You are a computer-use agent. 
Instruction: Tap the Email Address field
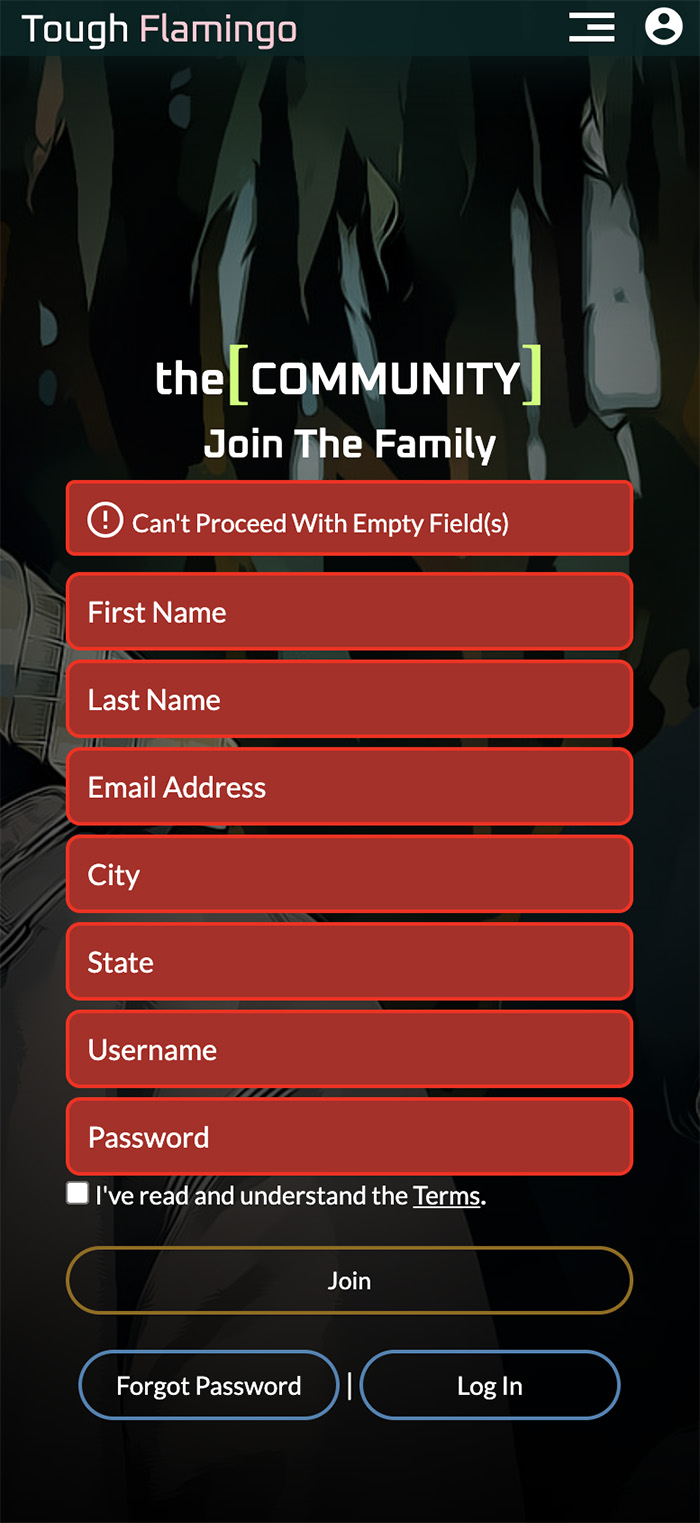[349, 787]
